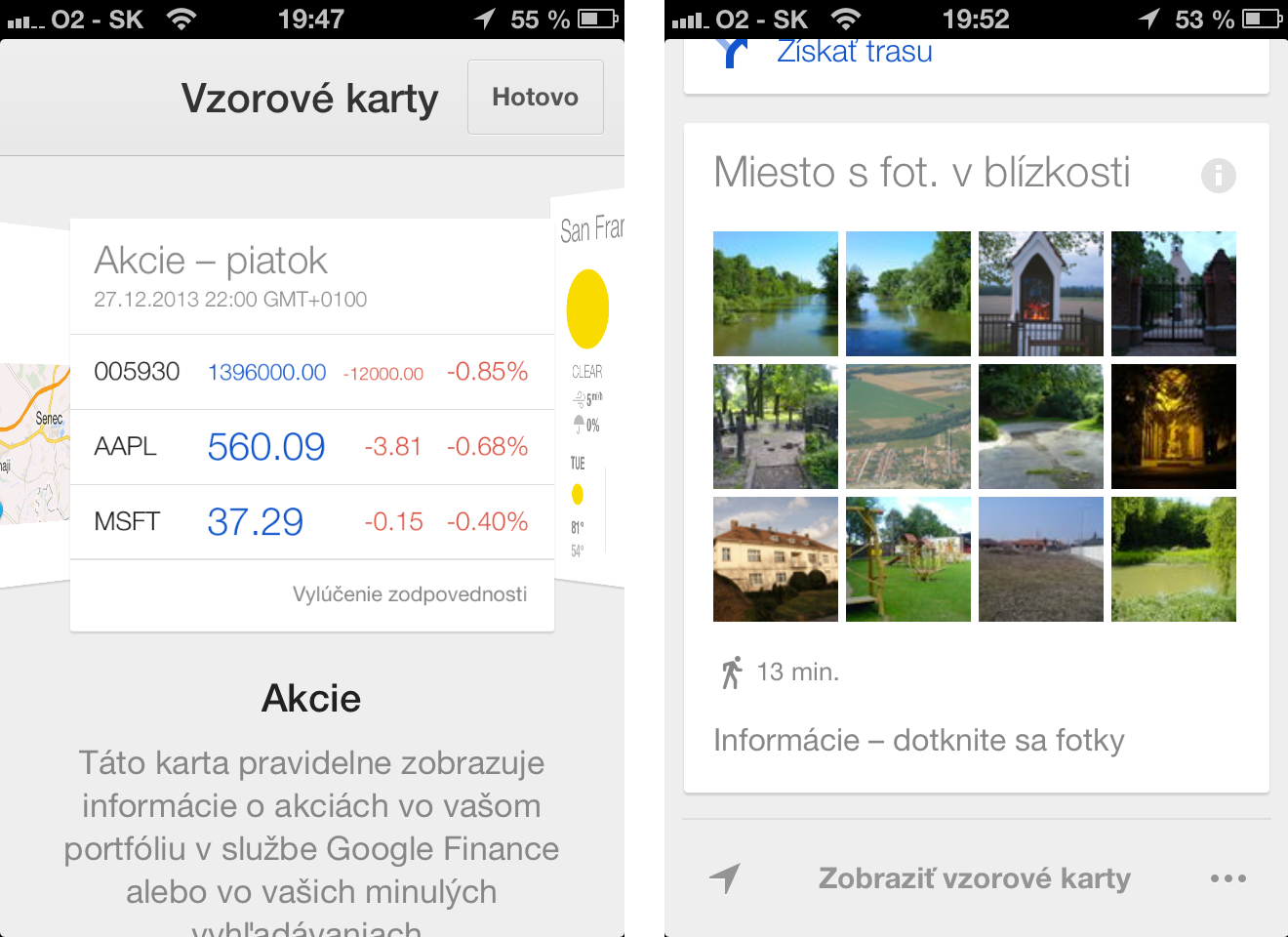Open the aerial fields photo
The width and height of the screenshot is (1288, 937).
[907, 427]
